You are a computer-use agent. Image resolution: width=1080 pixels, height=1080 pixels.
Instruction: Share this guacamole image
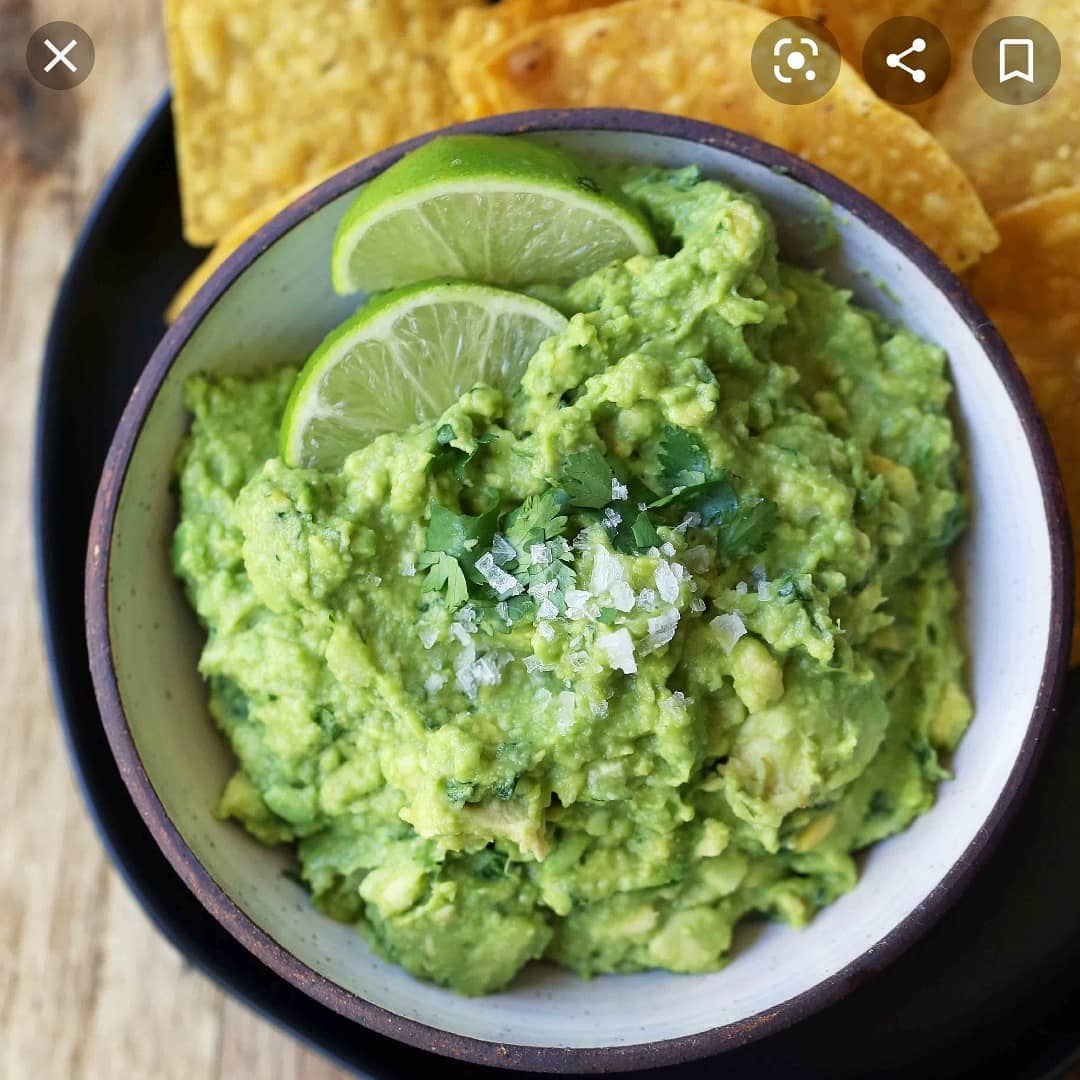coord(906,61)
